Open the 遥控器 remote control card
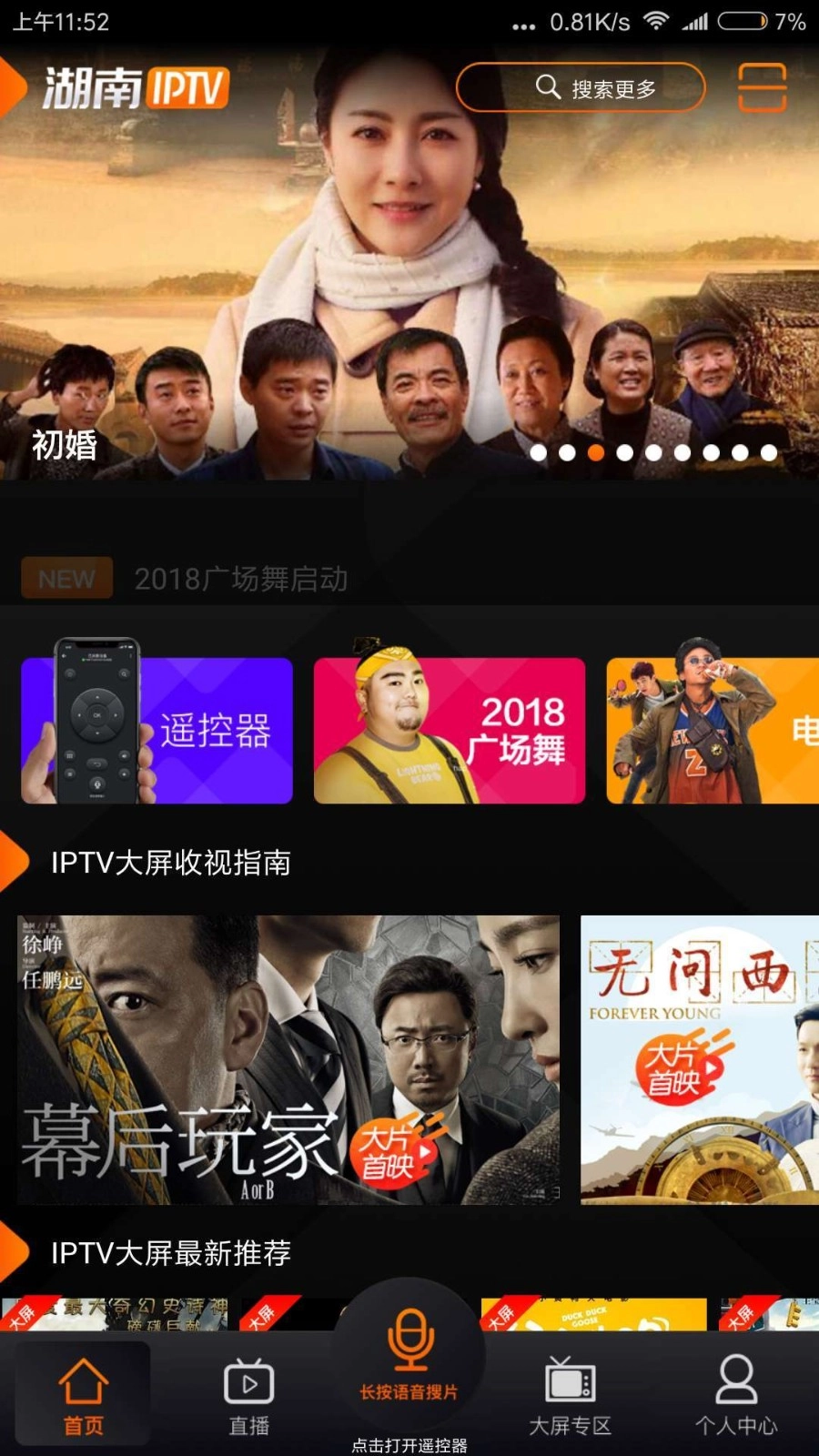This screenshot has width=819, height=1456. click(x=157, y=730)
